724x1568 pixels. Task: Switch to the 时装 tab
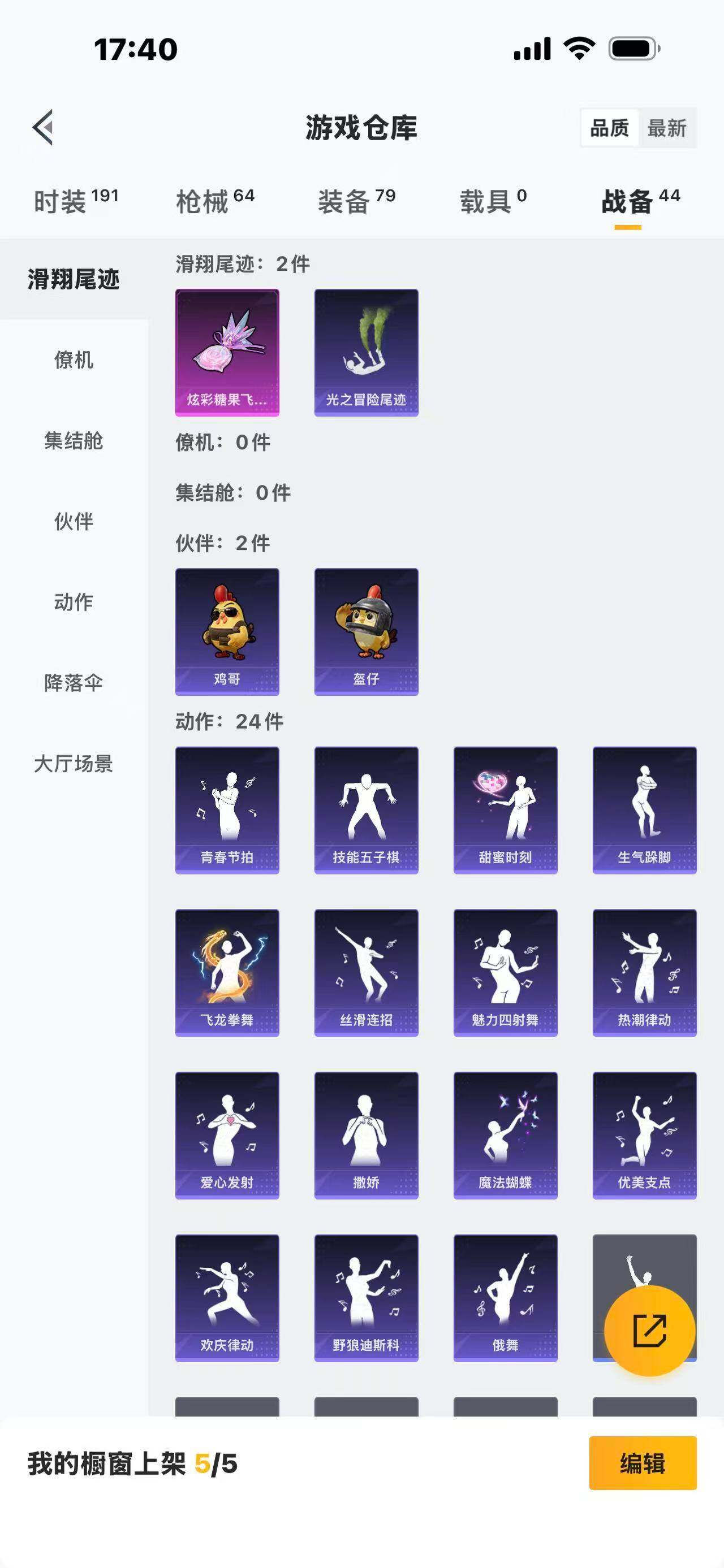tap(75, 201)
